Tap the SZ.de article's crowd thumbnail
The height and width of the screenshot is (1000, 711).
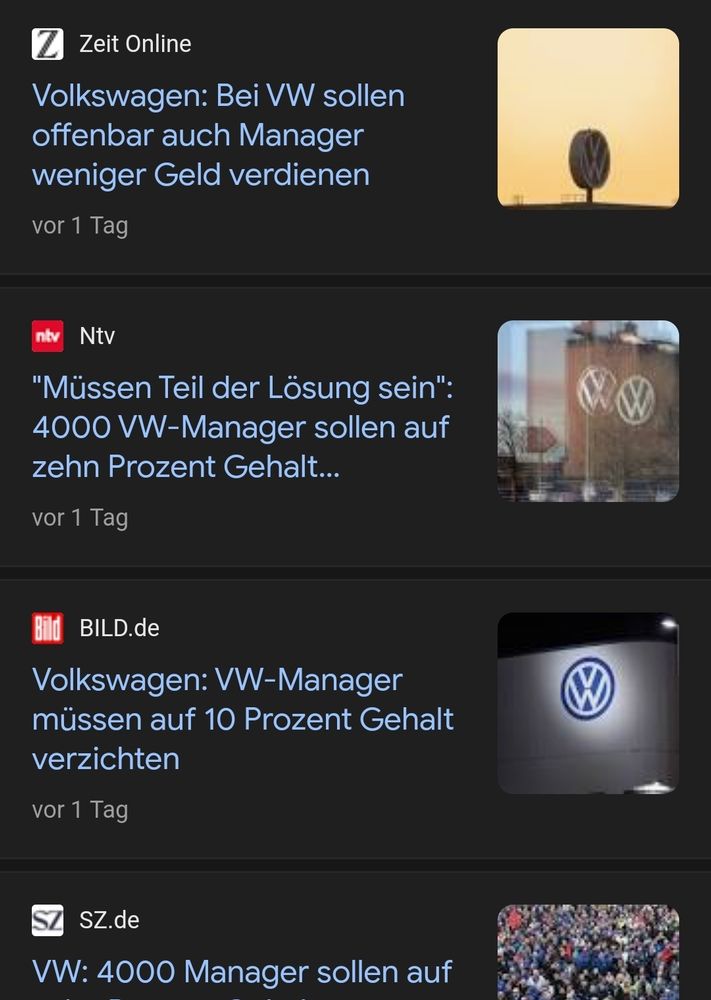588,952
